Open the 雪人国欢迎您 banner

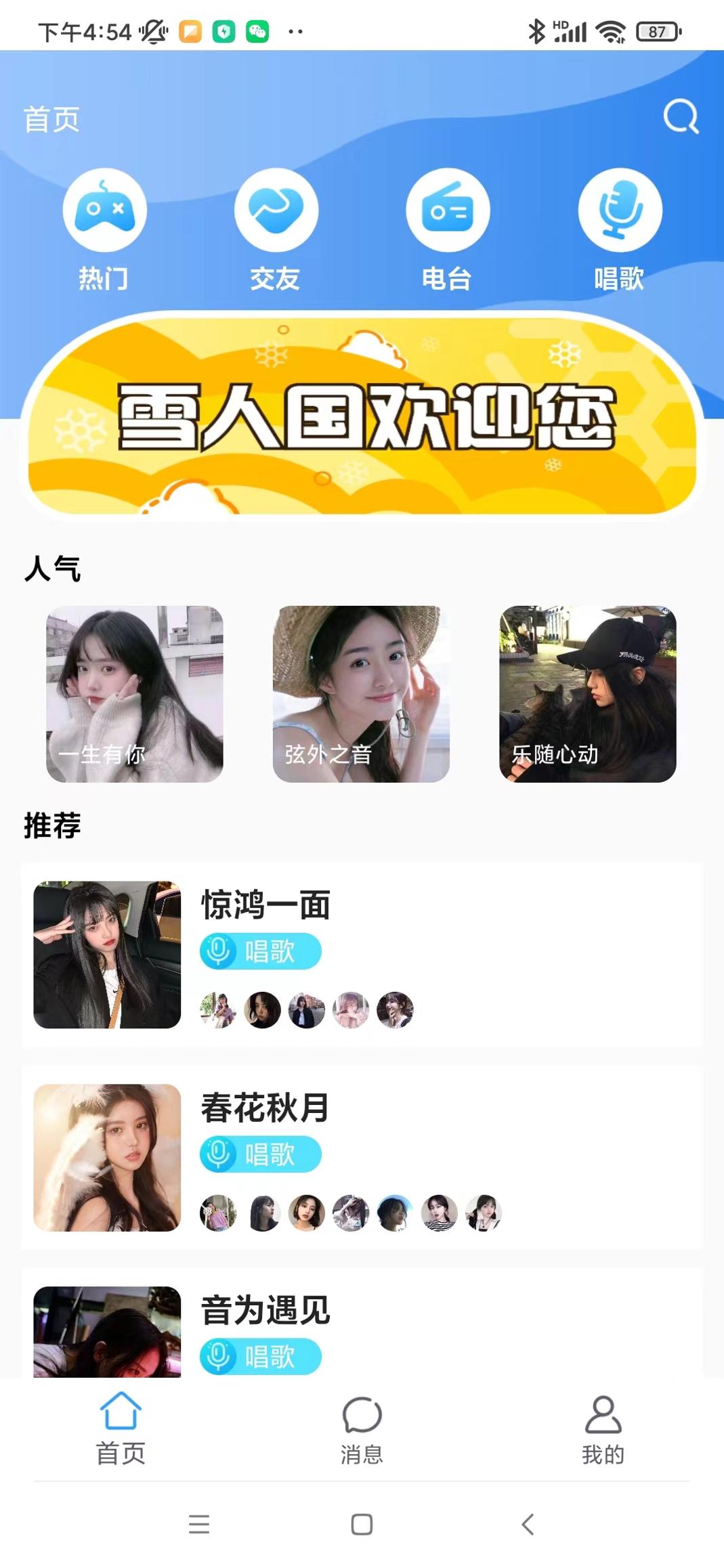pos(362,415)
